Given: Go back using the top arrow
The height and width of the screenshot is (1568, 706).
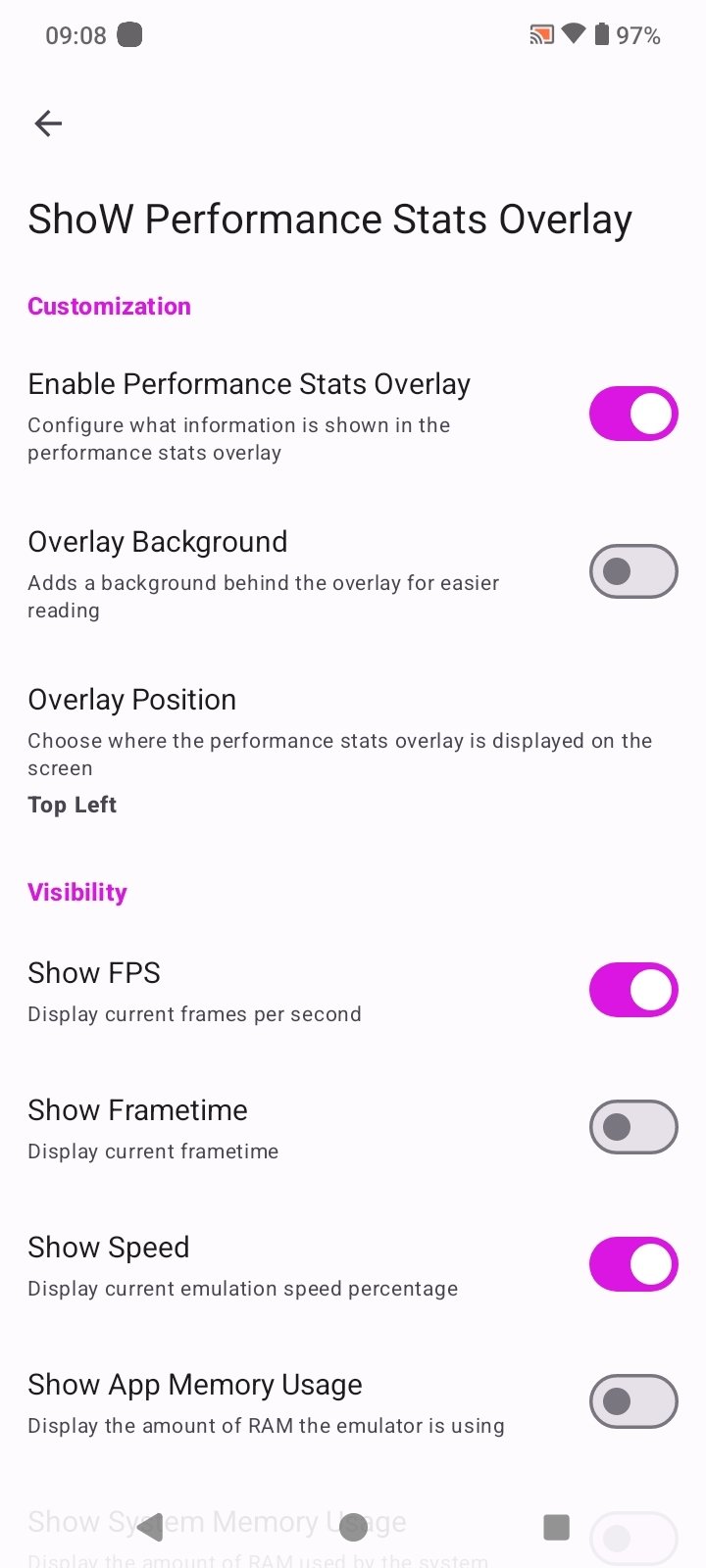Looking at the screenshot, I should click(x=48, y=123).
